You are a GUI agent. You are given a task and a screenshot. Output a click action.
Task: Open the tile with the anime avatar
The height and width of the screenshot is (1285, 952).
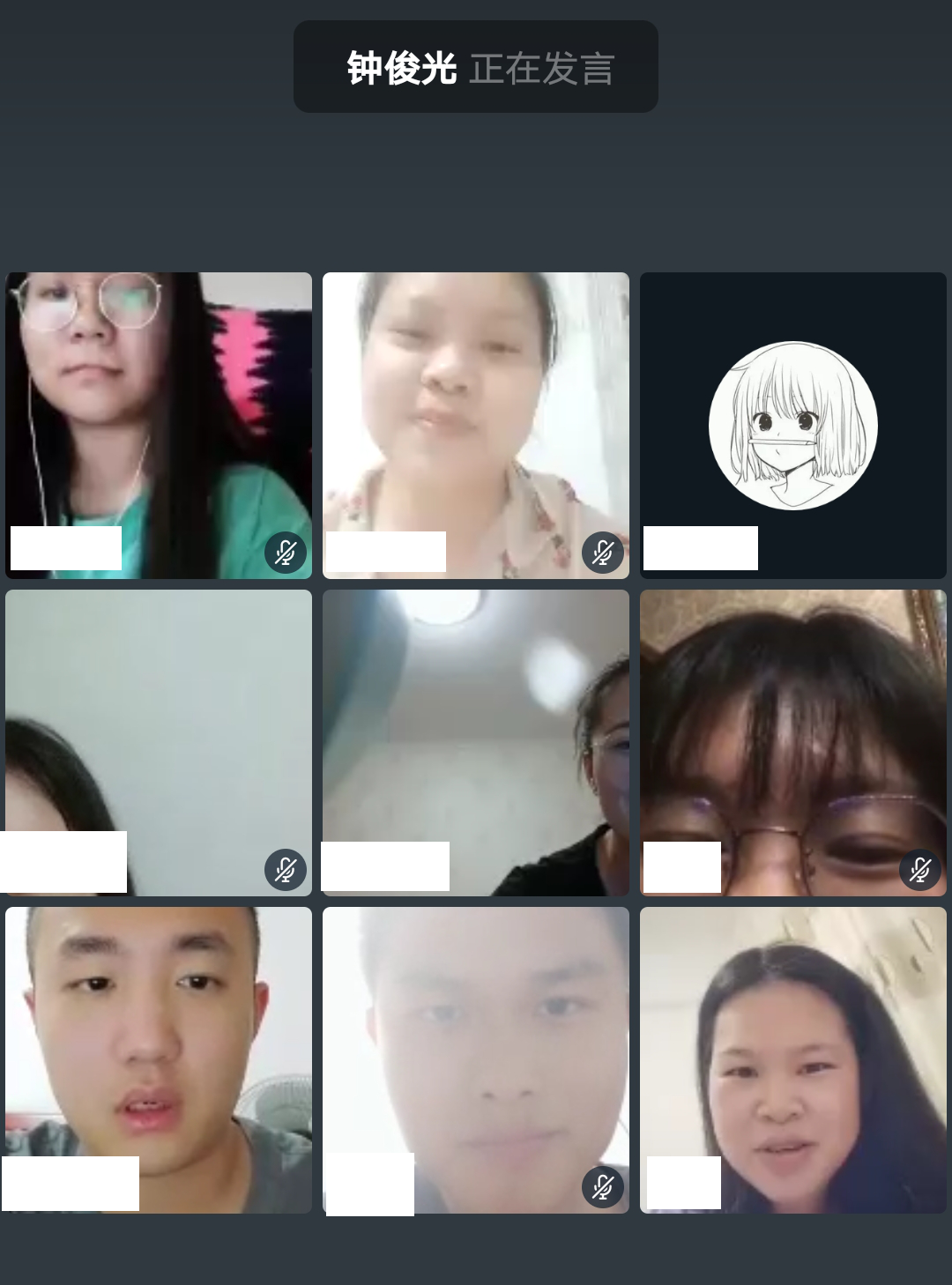click(792, 425)
